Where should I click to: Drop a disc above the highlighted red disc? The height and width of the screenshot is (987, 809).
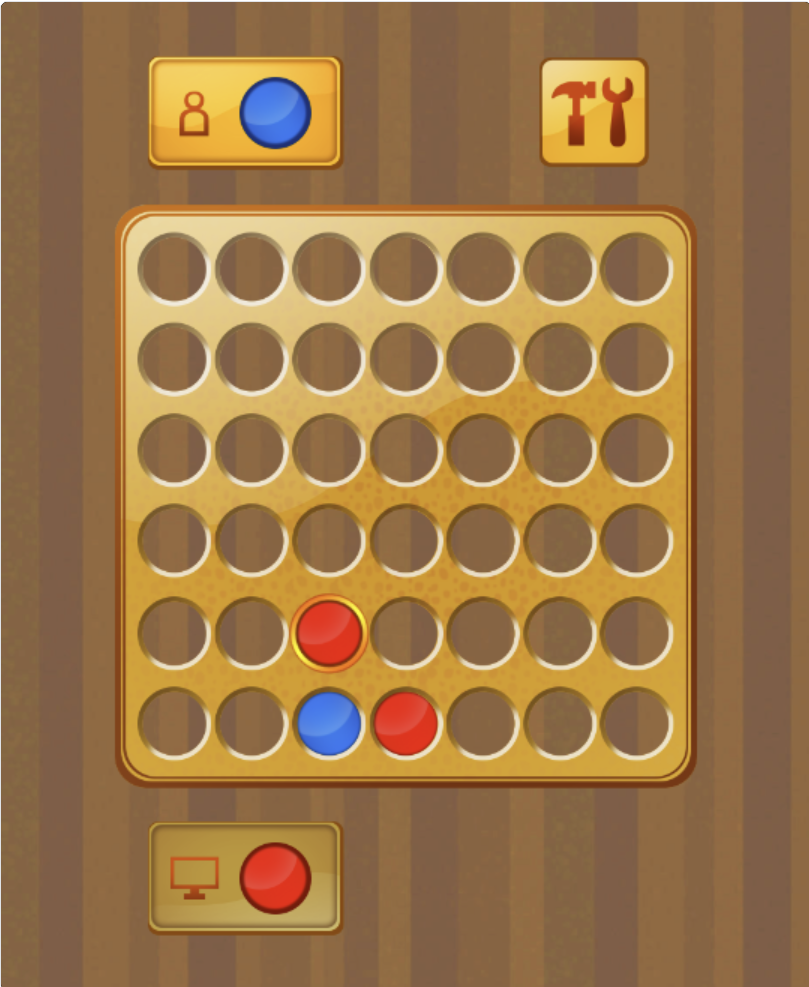[x=329, y=542]
